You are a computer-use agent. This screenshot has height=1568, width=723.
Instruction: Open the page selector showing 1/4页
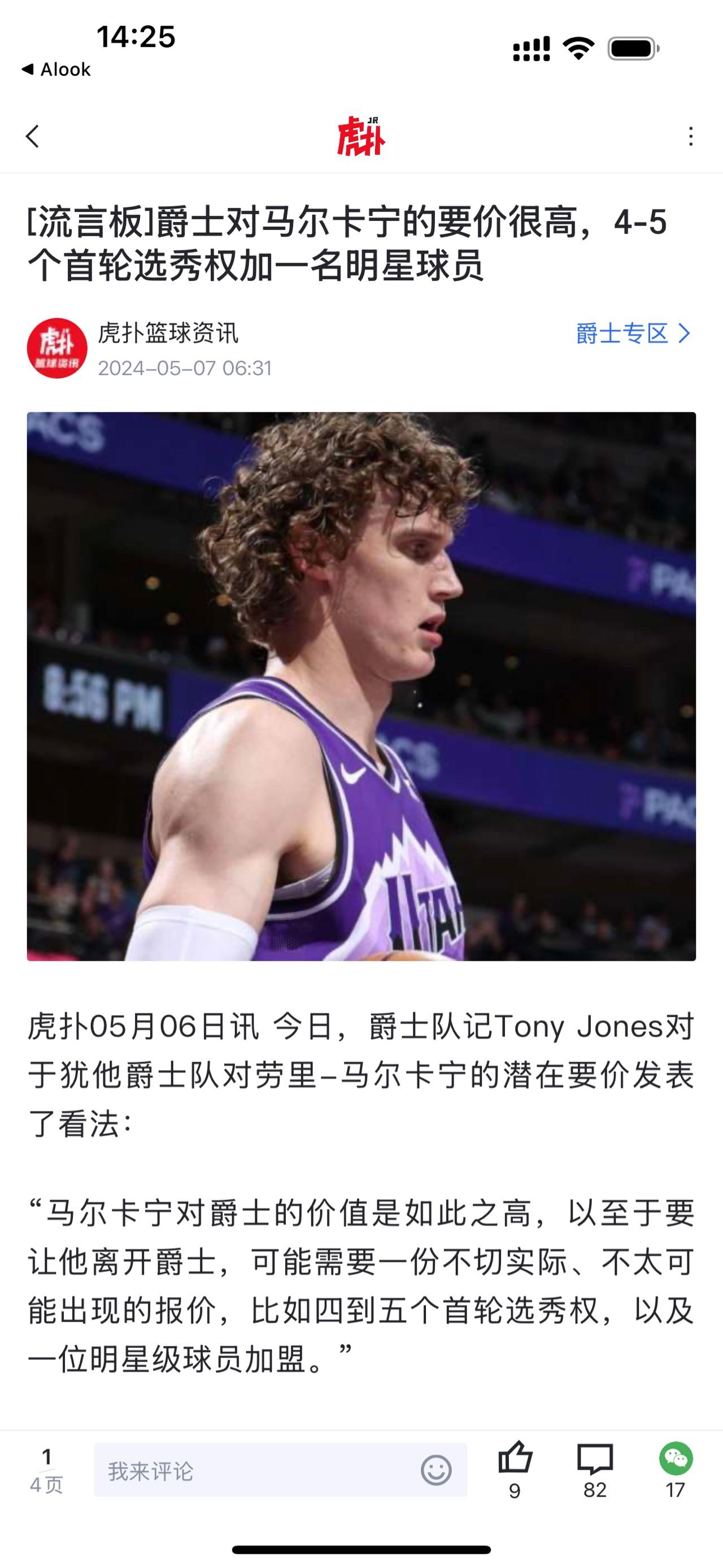click(46, 1471)
